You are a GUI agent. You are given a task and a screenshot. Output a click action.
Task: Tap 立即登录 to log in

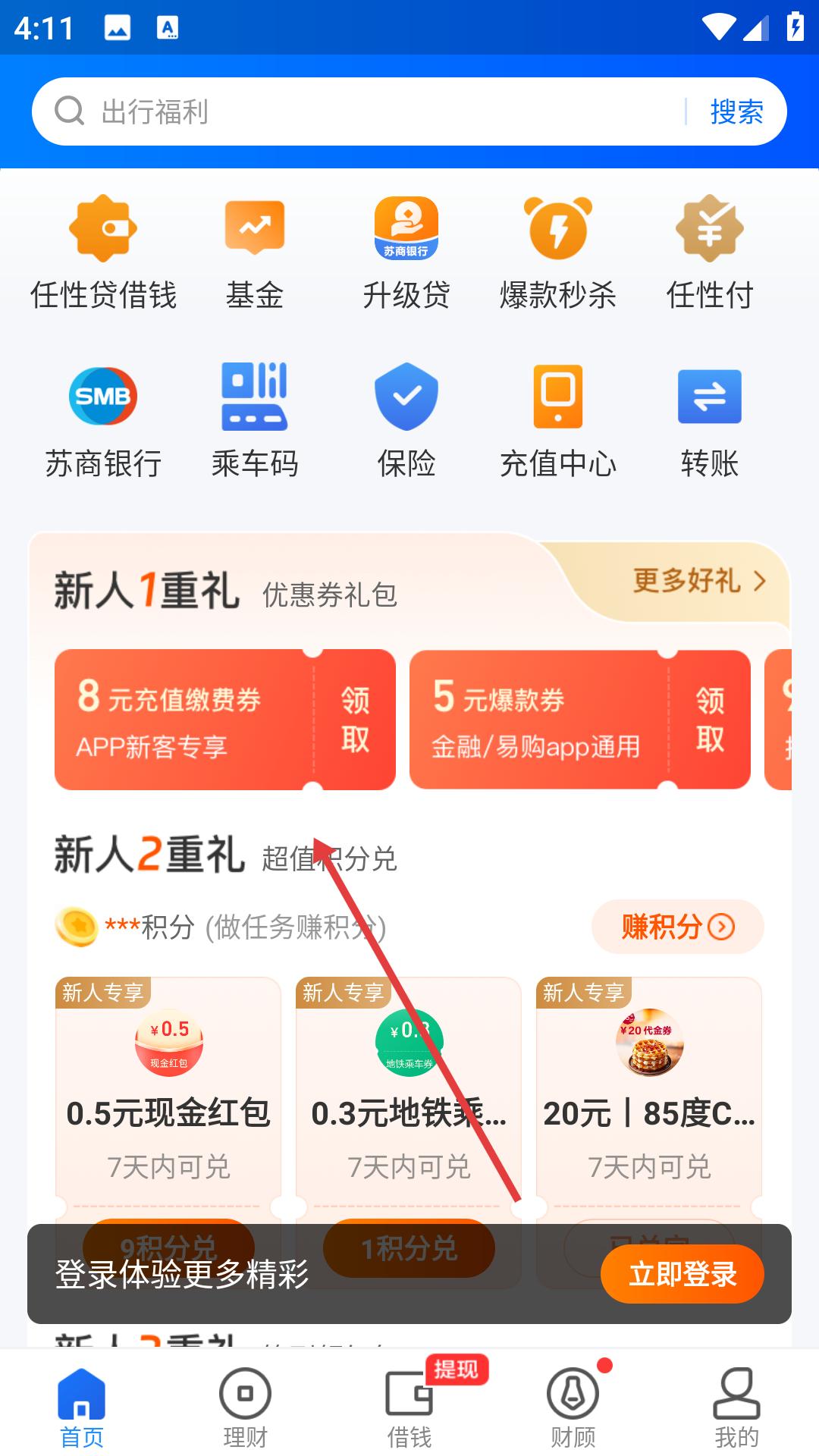[682, 1274]
